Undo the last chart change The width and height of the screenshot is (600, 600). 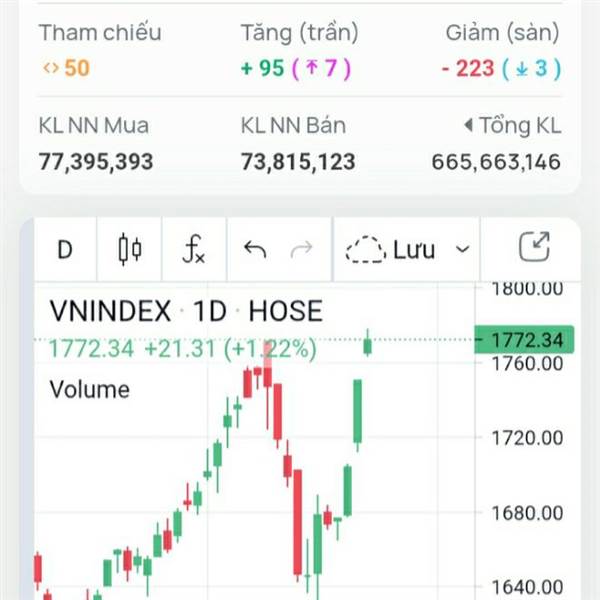255,249
